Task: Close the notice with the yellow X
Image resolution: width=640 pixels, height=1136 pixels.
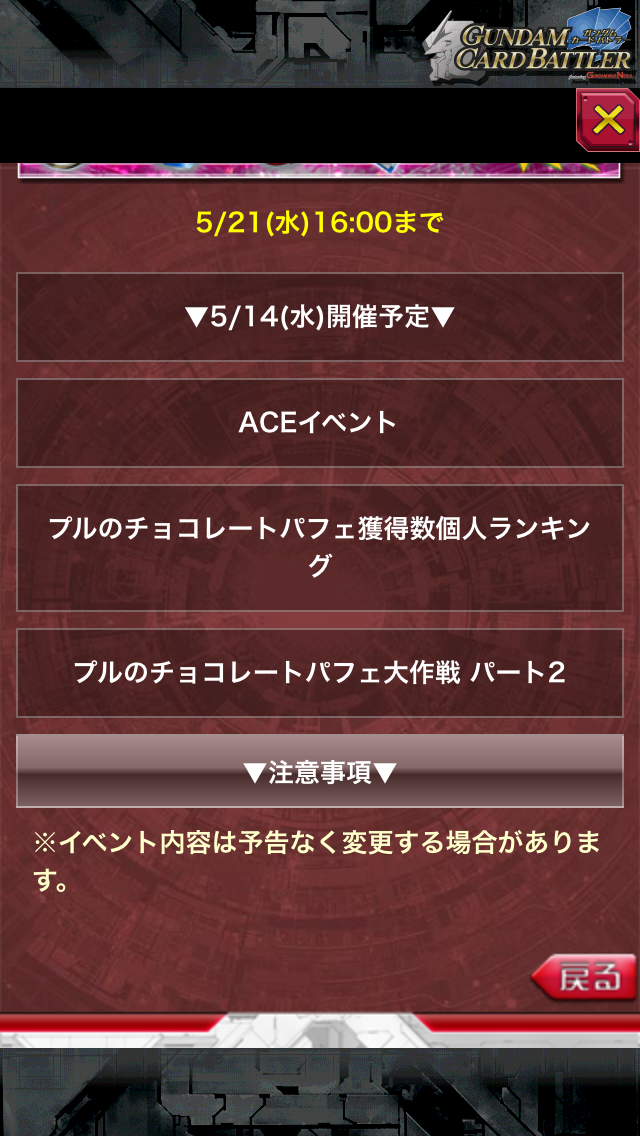Action: tap(608, 120)
